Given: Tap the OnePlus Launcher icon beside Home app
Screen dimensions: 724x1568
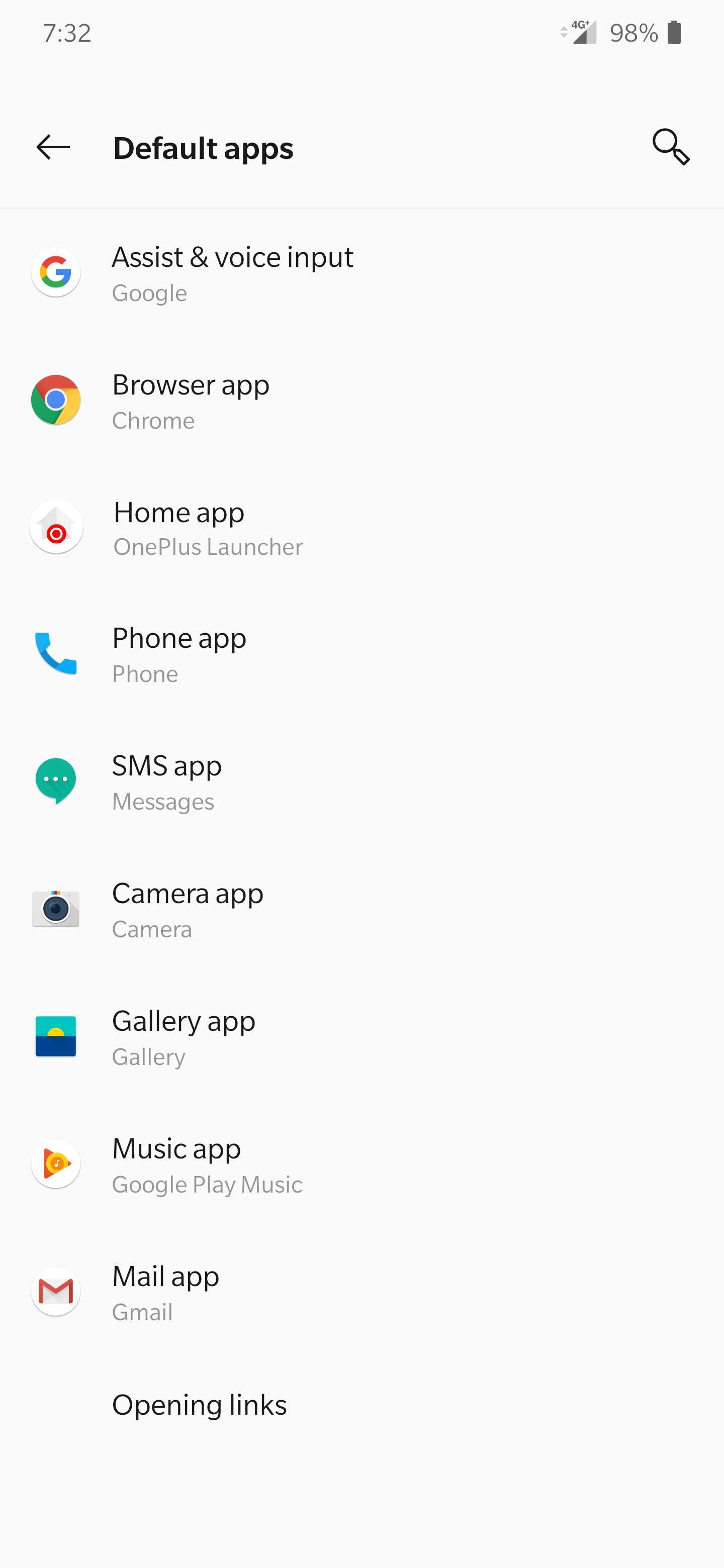Looking at the screenshot, I should pyautogui.click(x=56, y=527).
